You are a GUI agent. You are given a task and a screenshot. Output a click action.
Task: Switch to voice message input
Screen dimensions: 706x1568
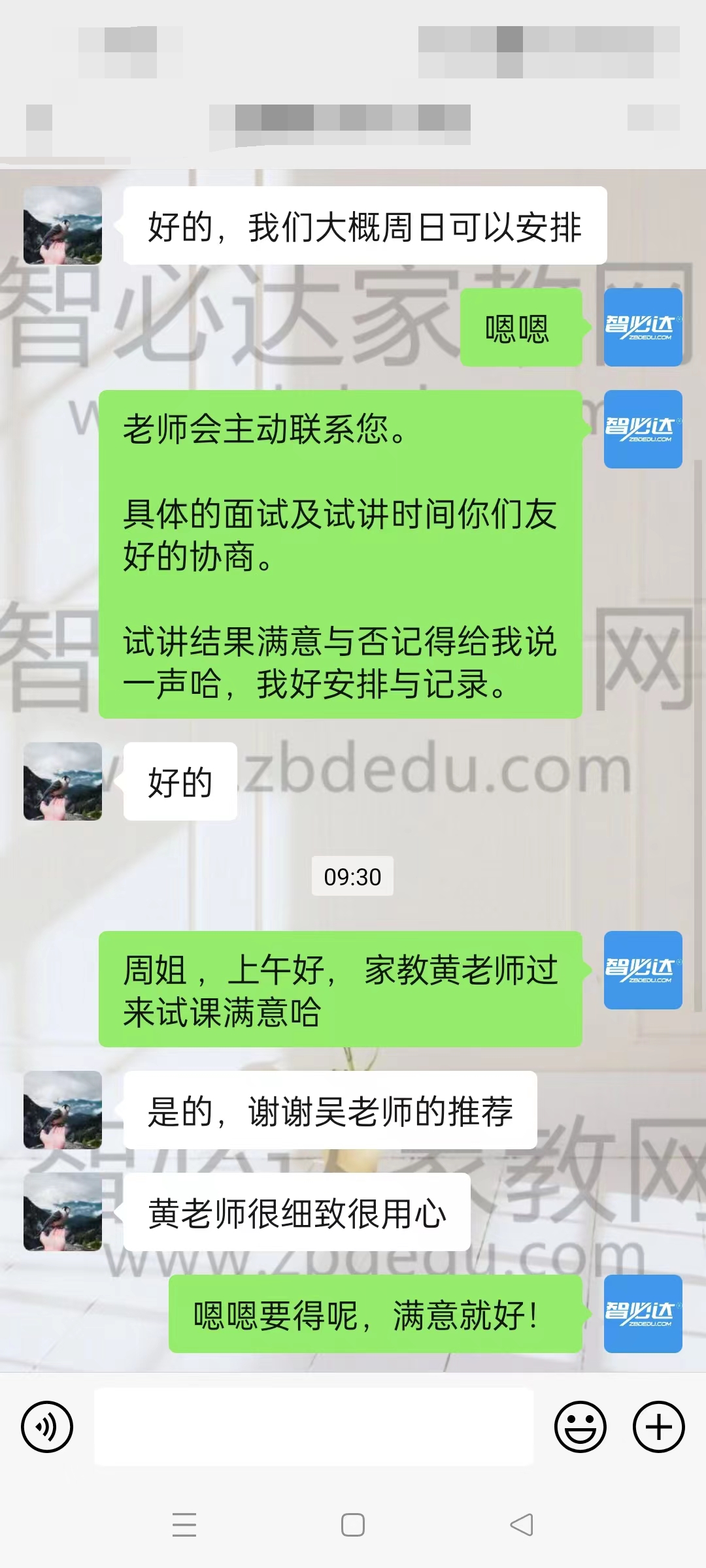pos(47,1427)
